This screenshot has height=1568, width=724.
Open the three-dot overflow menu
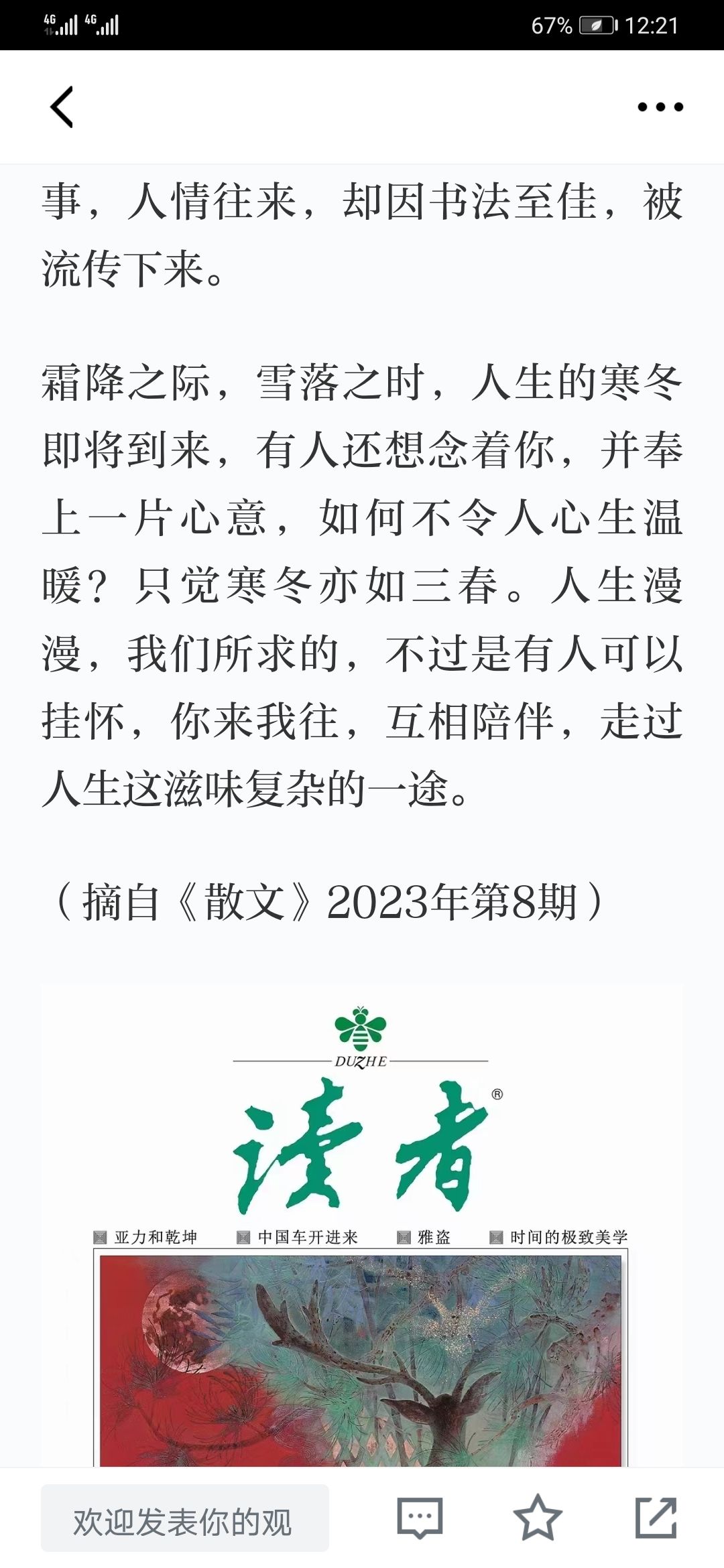(660, 107)
